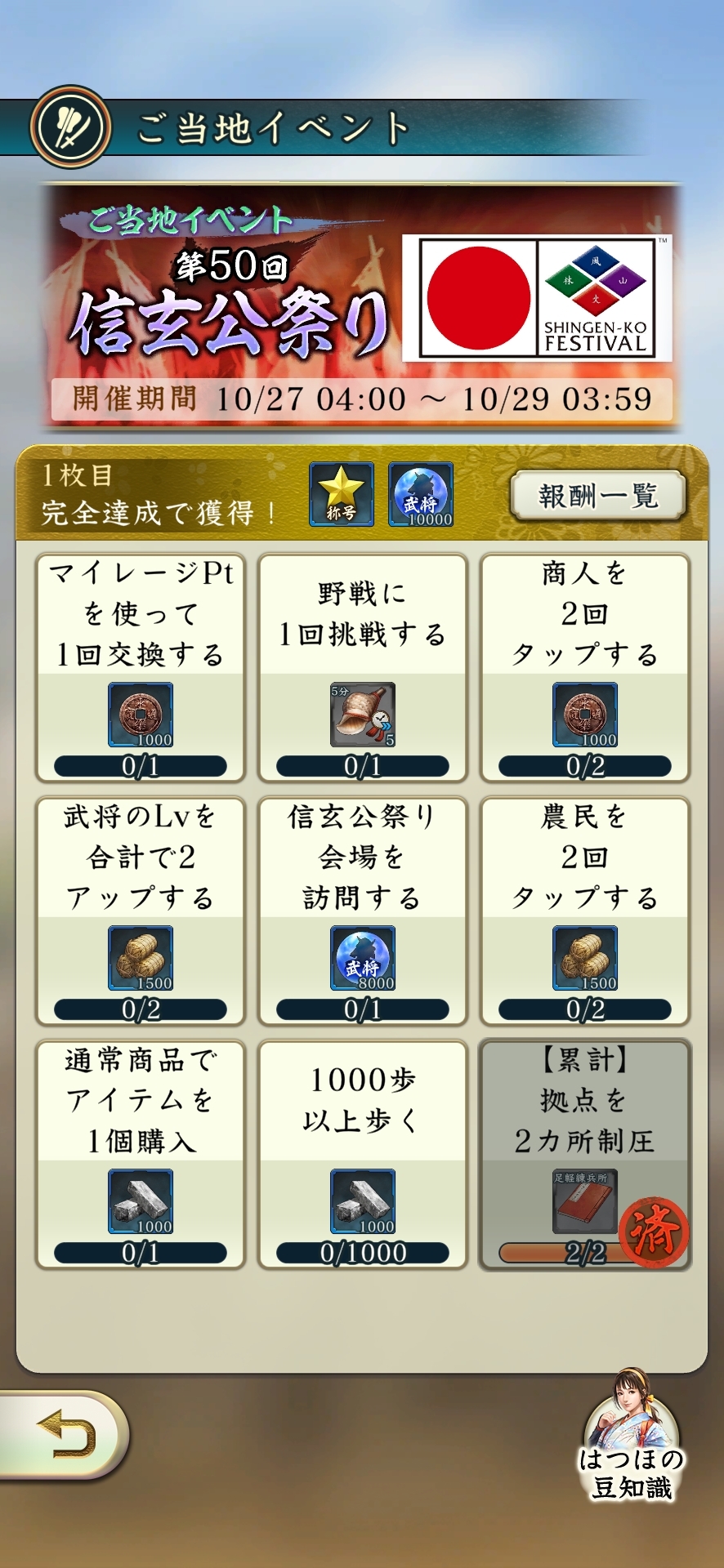Viewport: 724px width, 1568px height.
Task: Tap the 称号 star reward icon
Action: coord(341,494)
